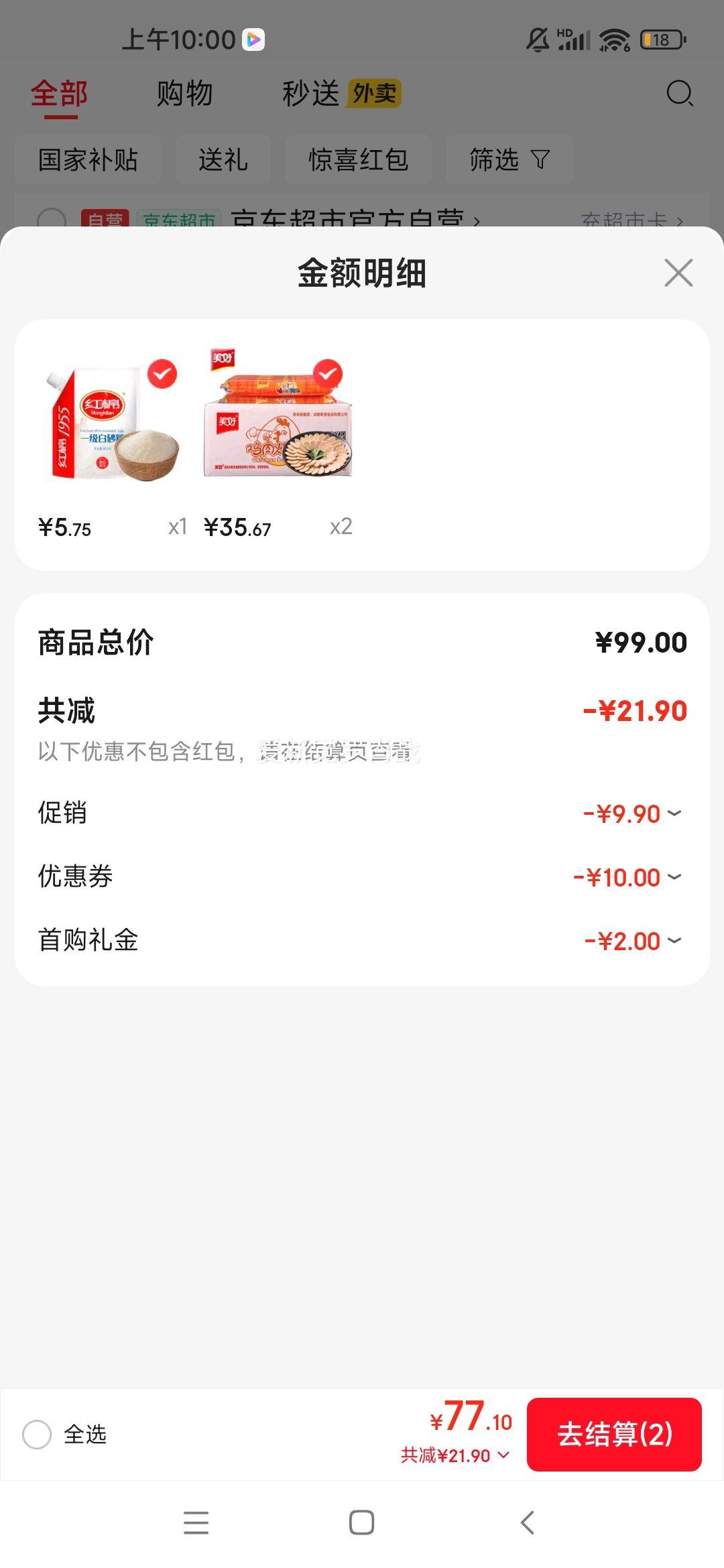Open system recent apps menu
This screenshot has height=1568, width=724.
pyautogui.click(x=196, y=1522)
